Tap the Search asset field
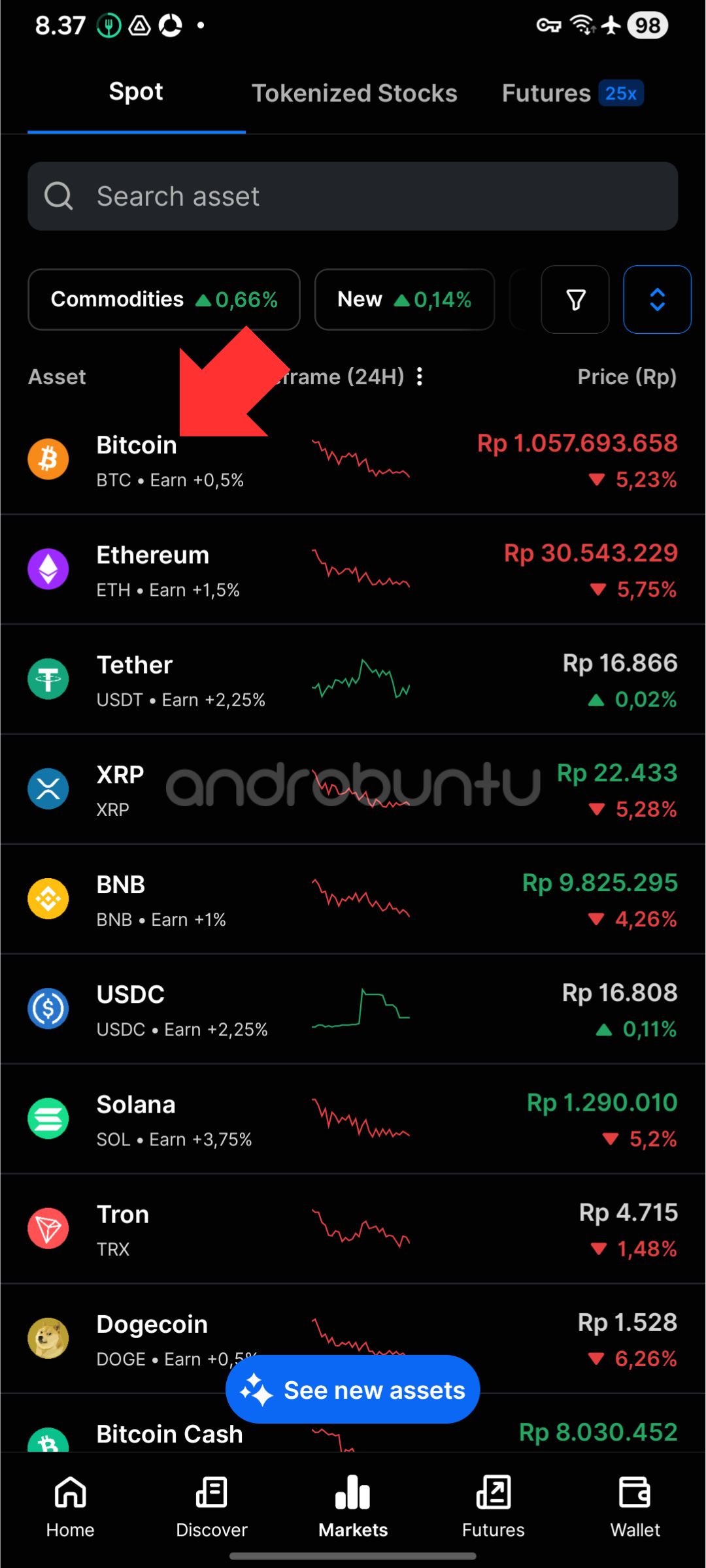Viewport: 706px width, 1568px height. click(x=353, y=196)
